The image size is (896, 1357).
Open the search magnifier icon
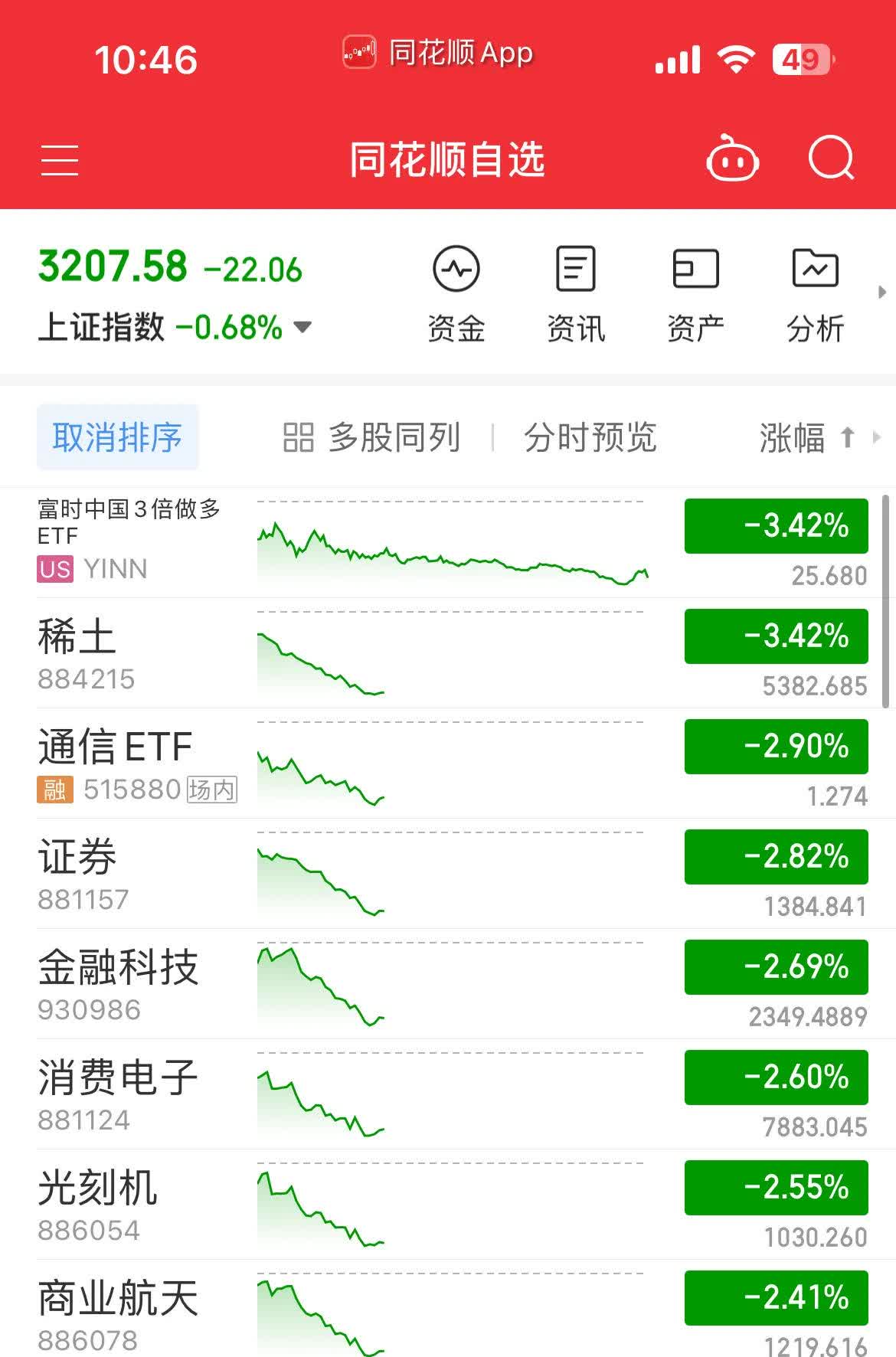coord(832,159)
